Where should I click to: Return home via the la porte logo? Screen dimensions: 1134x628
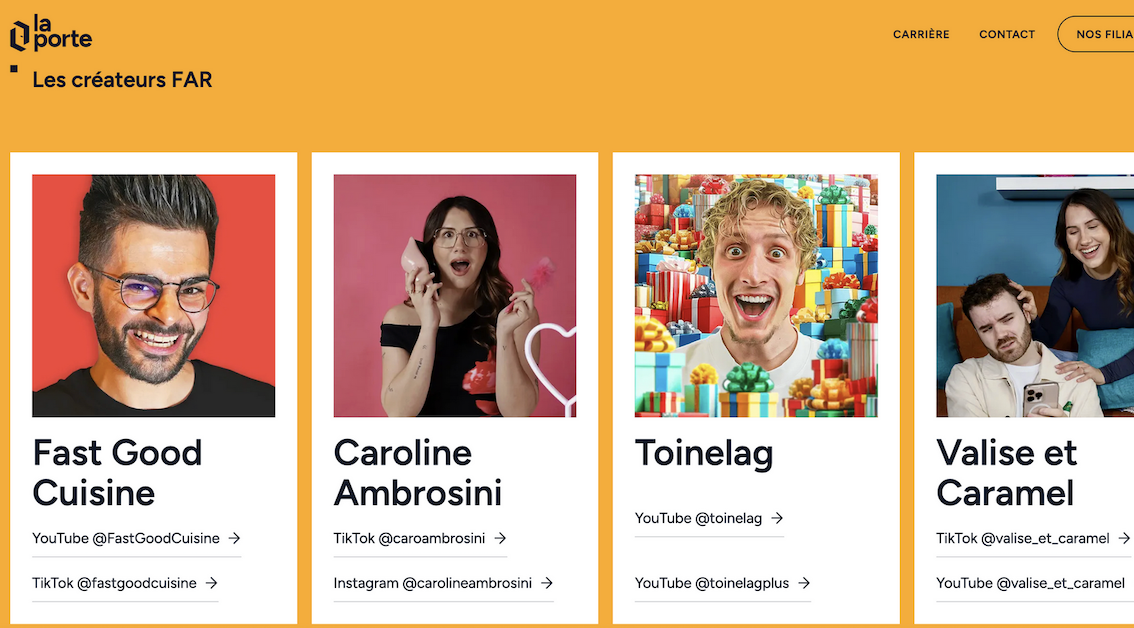[x=51, y=32]
